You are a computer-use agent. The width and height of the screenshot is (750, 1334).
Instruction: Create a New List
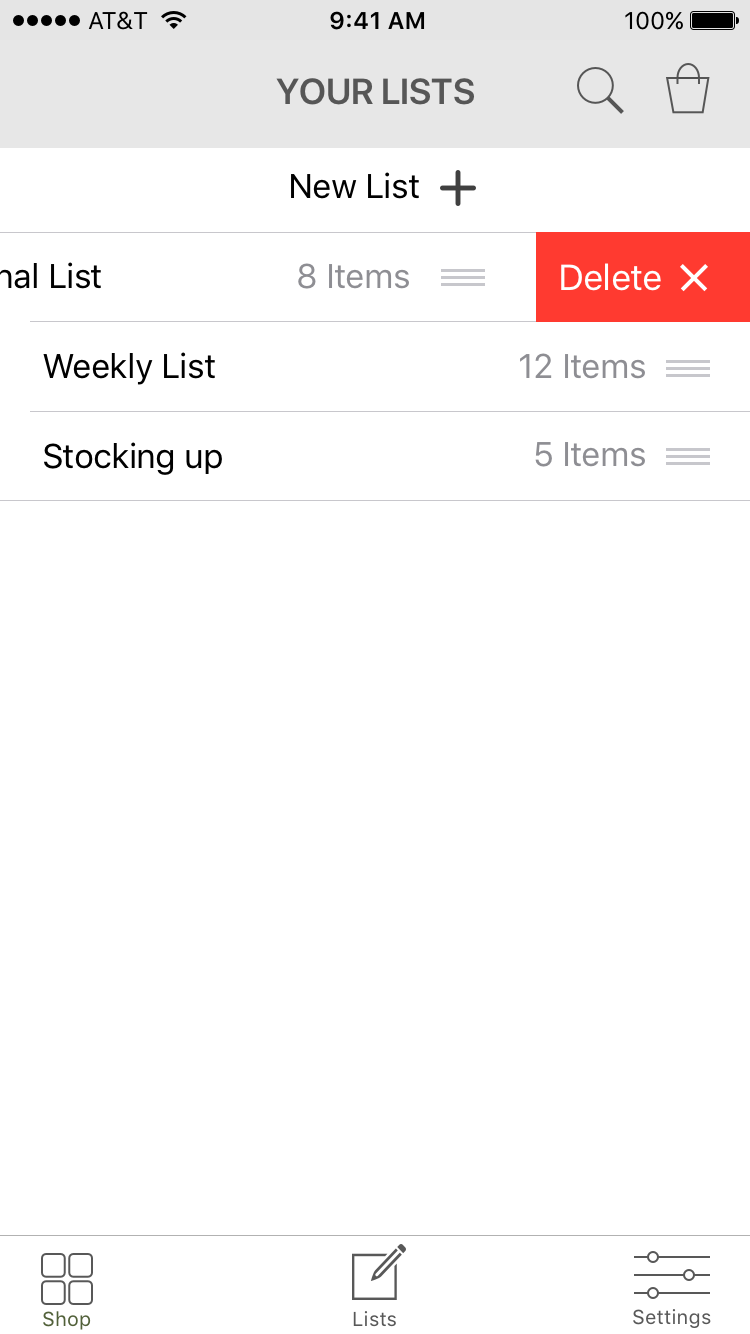pos(375,187)
